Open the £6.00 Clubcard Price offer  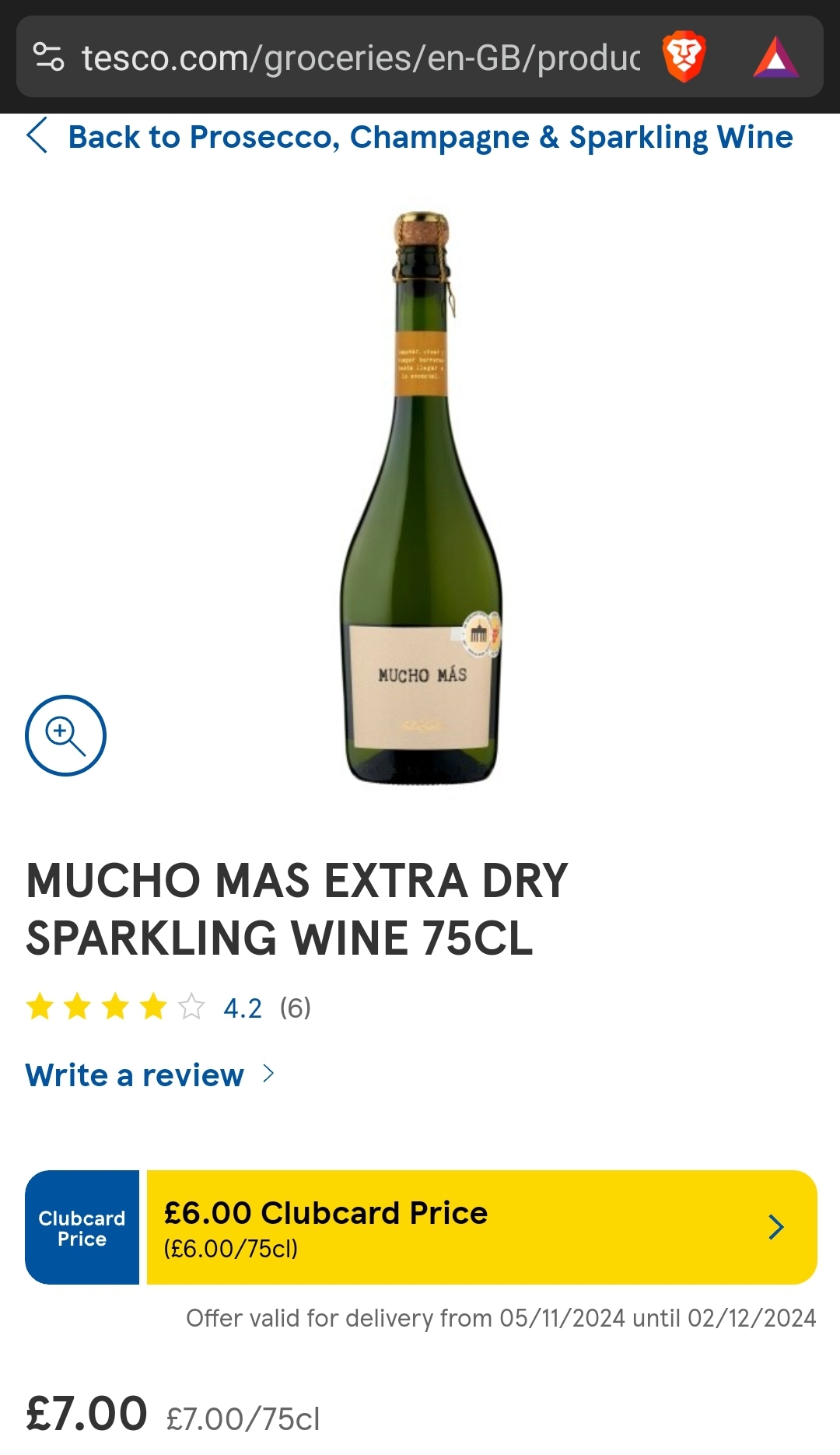click(x=481, y=1227)
